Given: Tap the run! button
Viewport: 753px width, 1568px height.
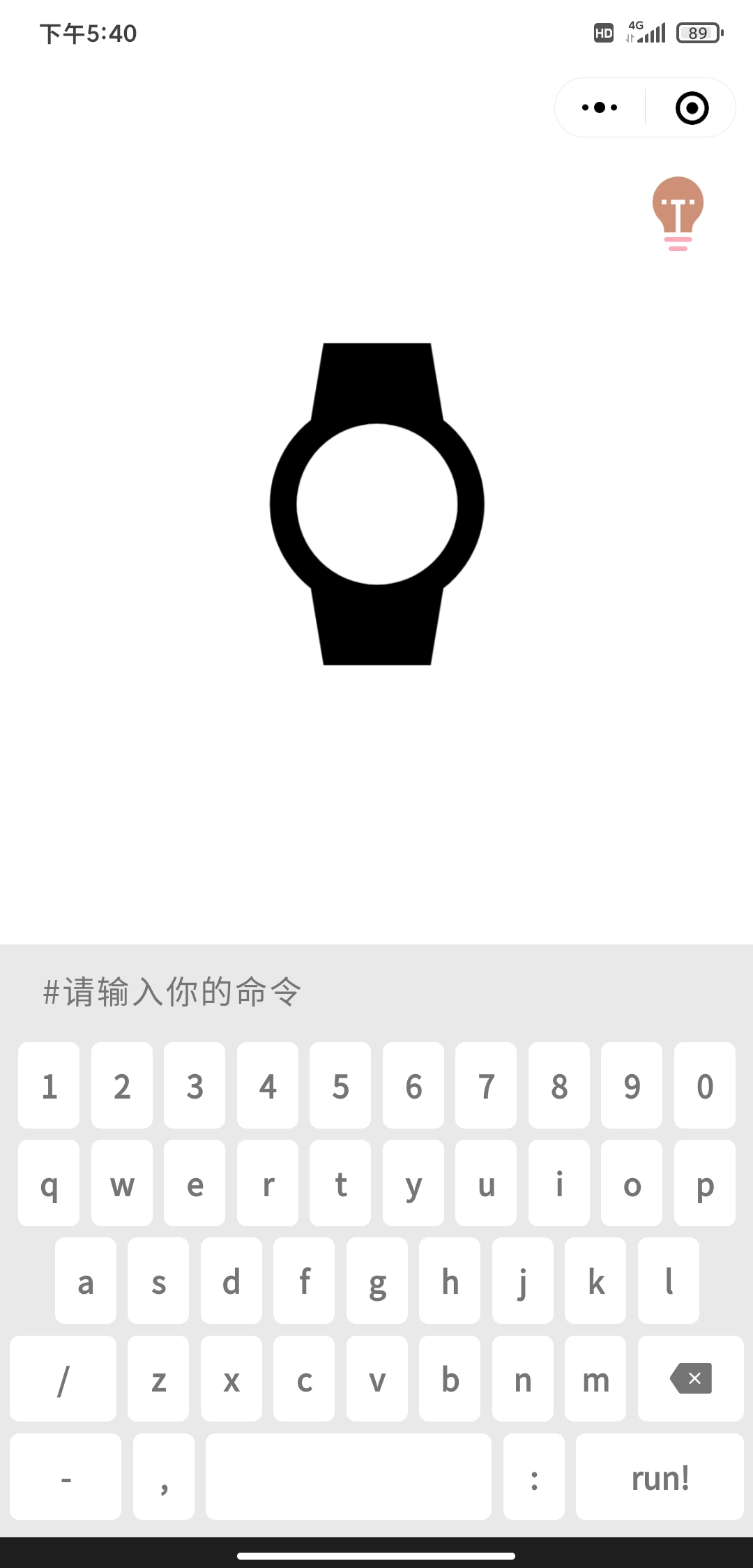Looking at the screenshot, I should click(x=660, y=1477).
